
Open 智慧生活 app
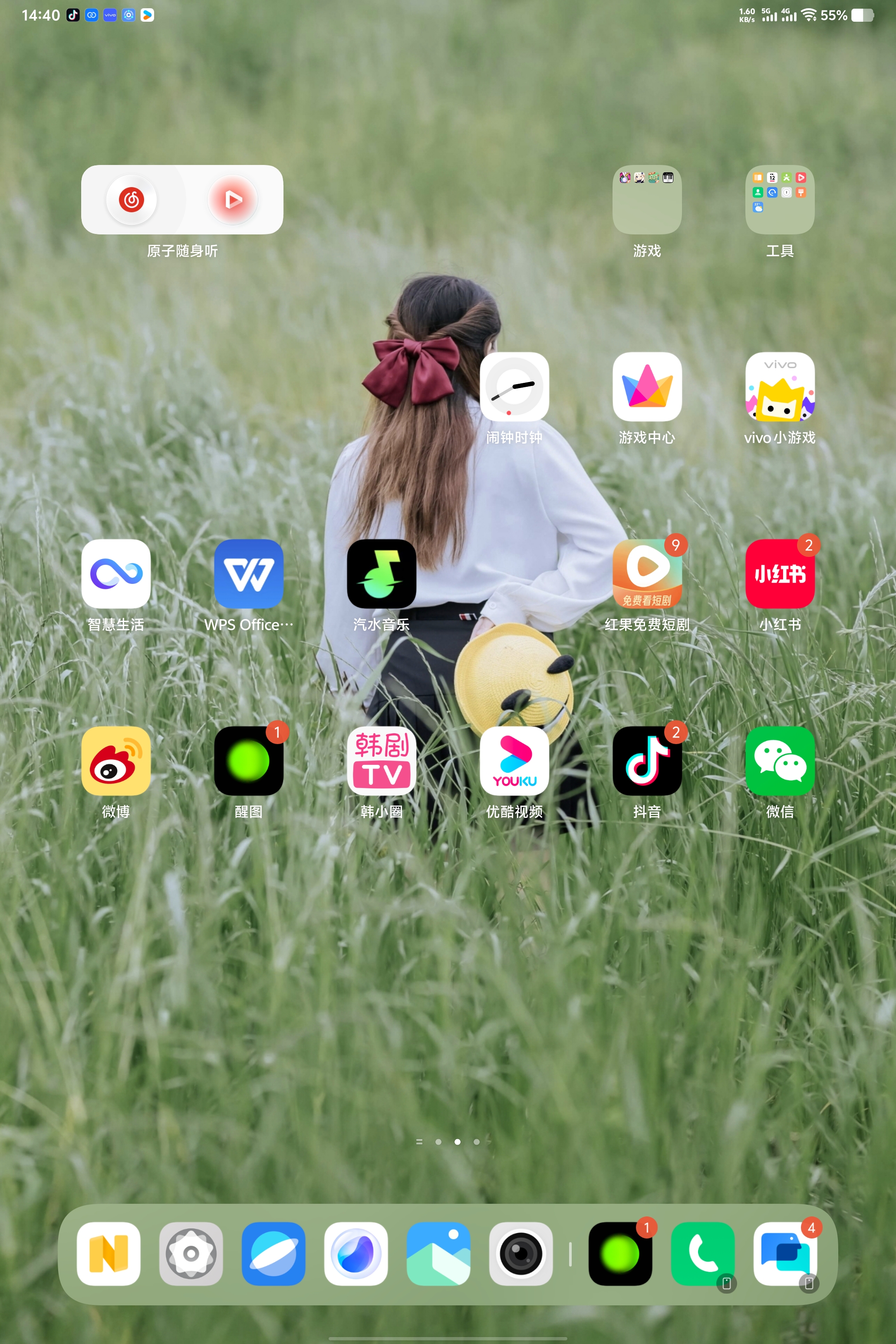coord(116,573)
